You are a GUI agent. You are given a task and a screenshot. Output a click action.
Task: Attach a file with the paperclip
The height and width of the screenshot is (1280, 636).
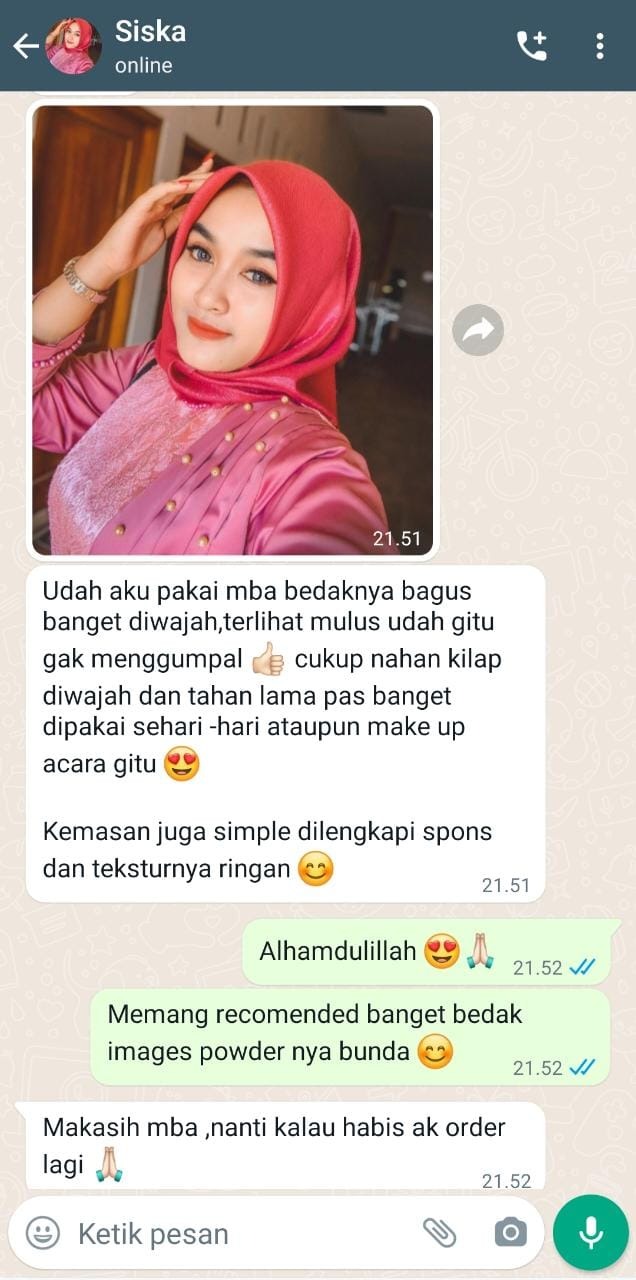point(439,1233)
